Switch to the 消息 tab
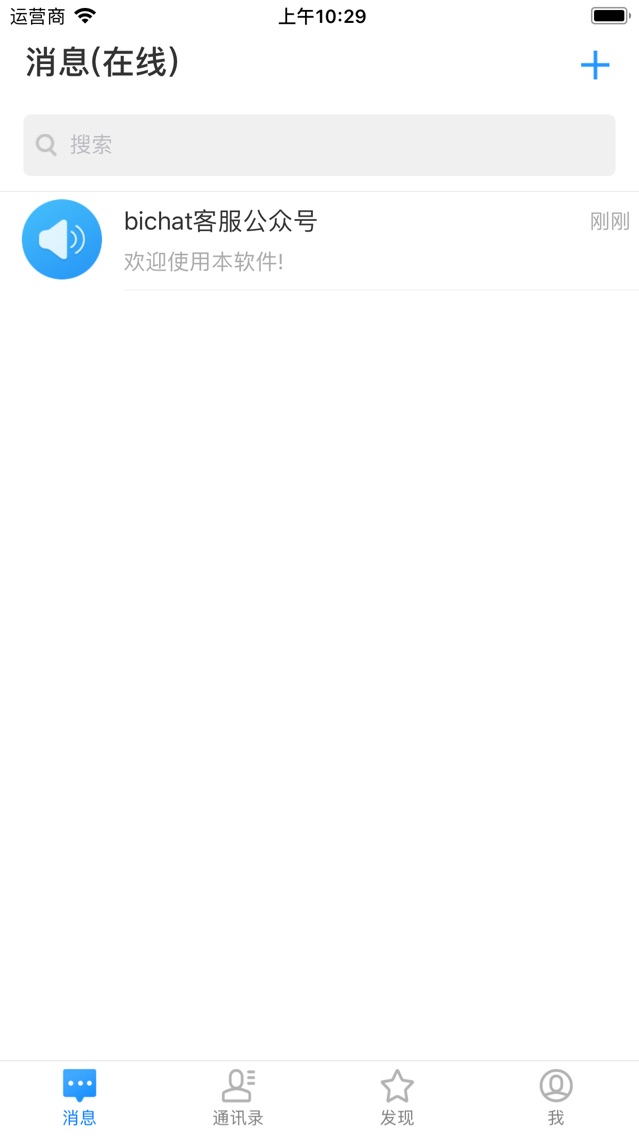639x1136 pixels. tap(80, 1097)
